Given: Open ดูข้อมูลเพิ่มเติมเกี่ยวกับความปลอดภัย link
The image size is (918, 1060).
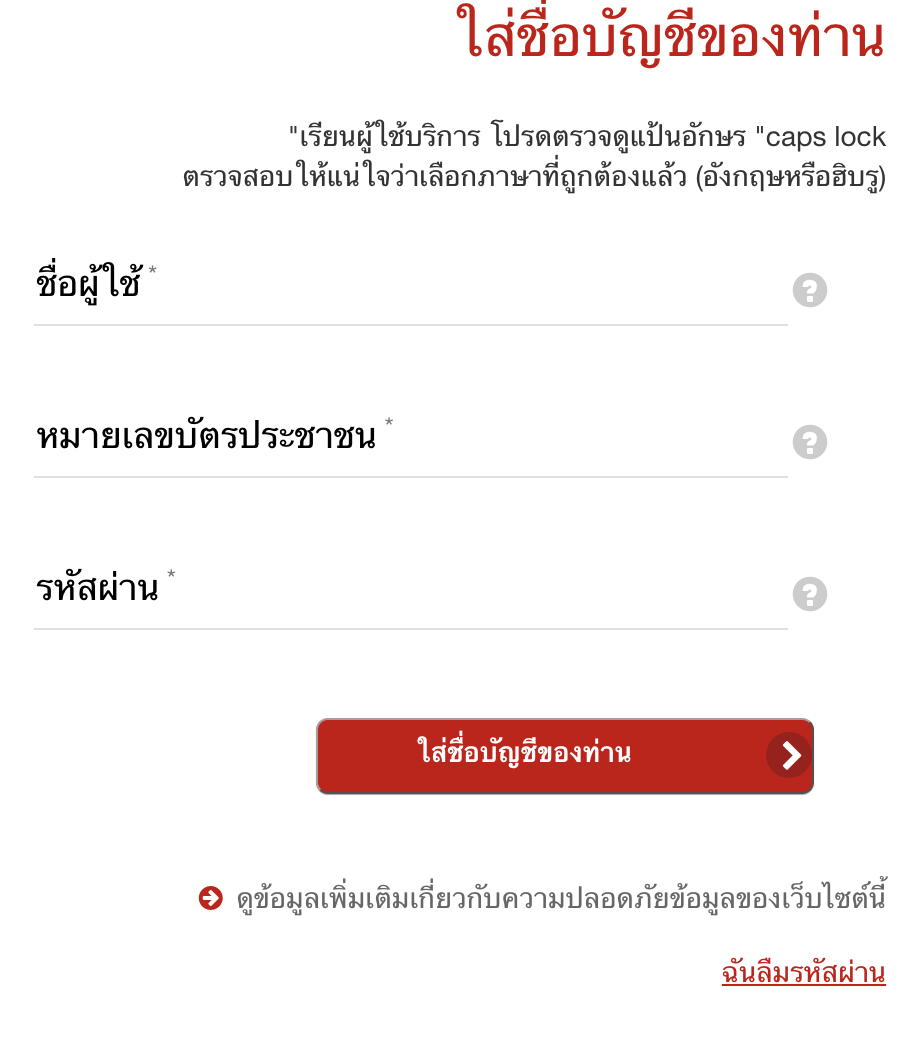Looking at the screenshot, I should [560, 898].
